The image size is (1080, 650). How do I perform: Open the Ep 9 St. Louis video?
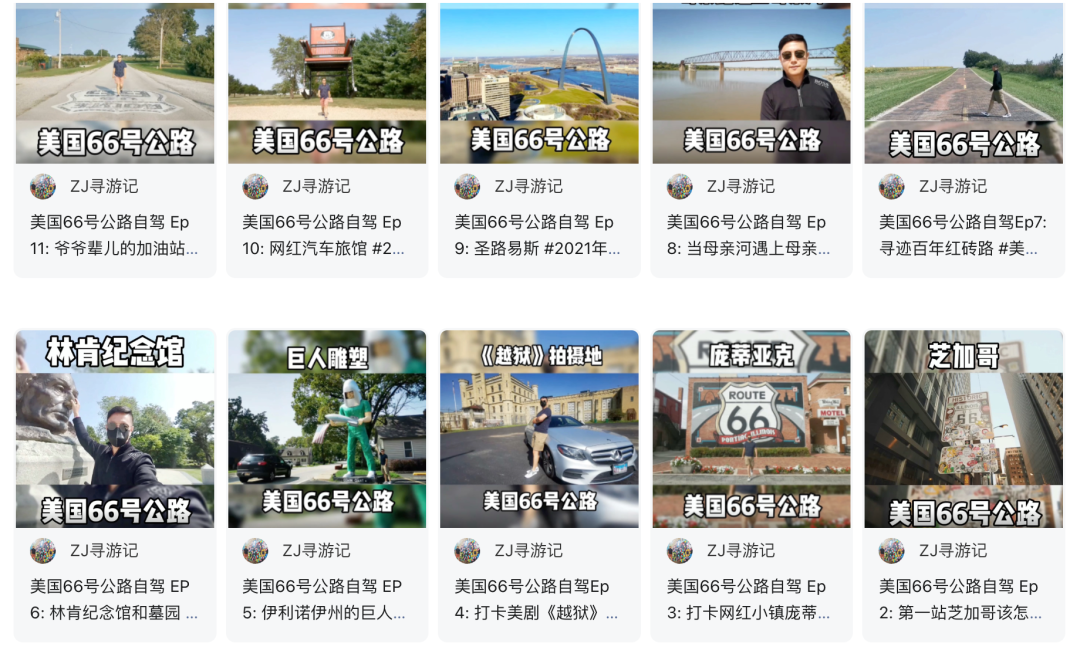(539, 83)
